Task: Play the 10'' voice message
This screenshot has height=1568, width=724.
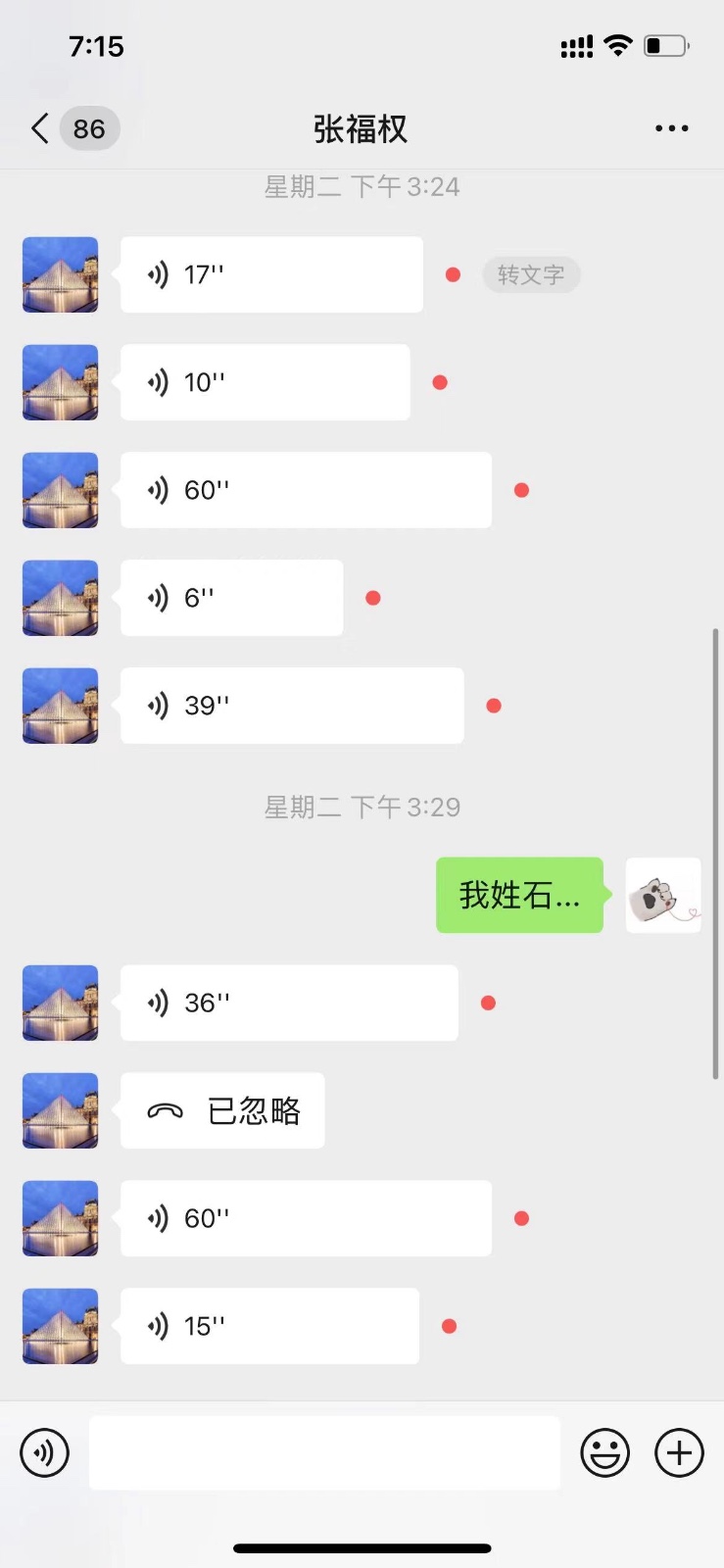Action: 265,382
